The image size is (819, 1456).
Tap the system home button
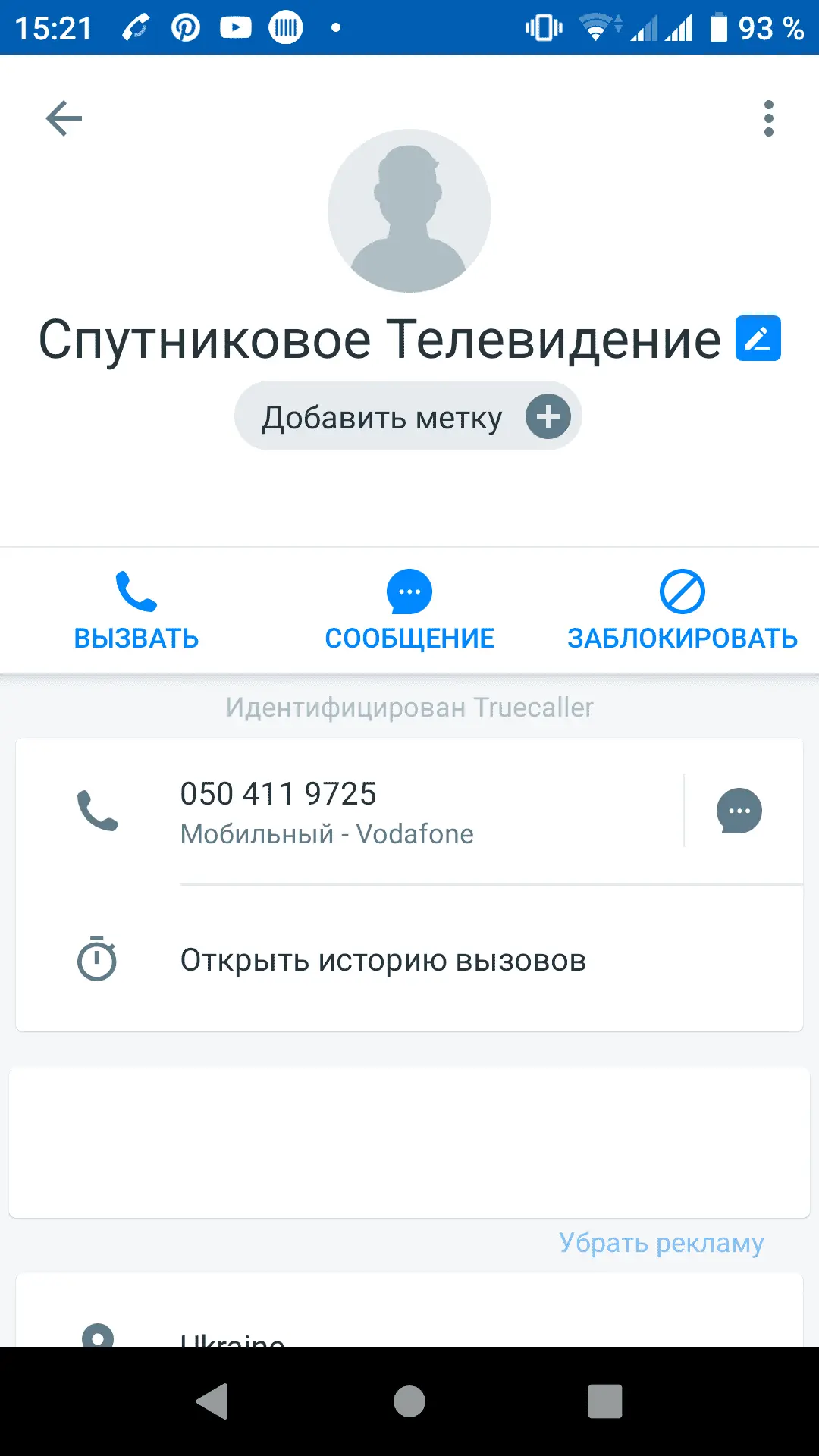409,1401
